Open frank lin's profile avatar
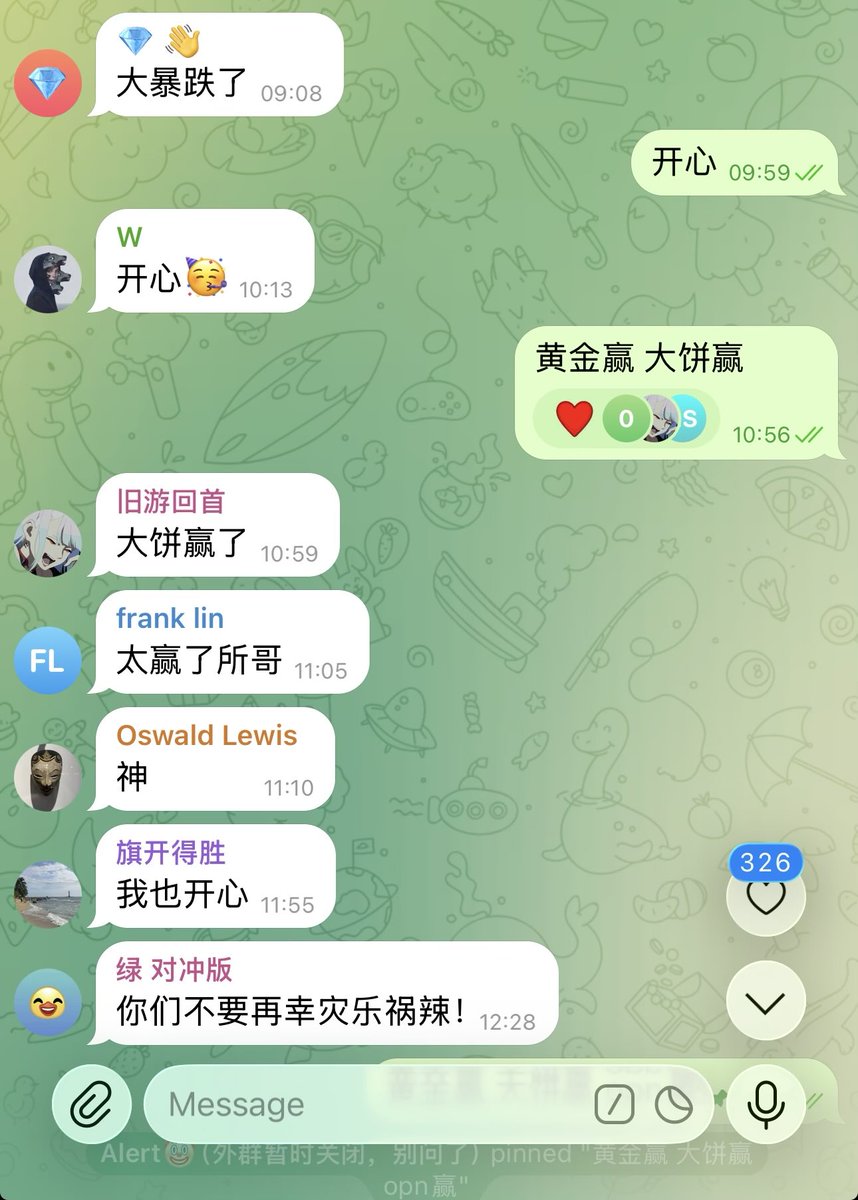 [x=47, y=660]
